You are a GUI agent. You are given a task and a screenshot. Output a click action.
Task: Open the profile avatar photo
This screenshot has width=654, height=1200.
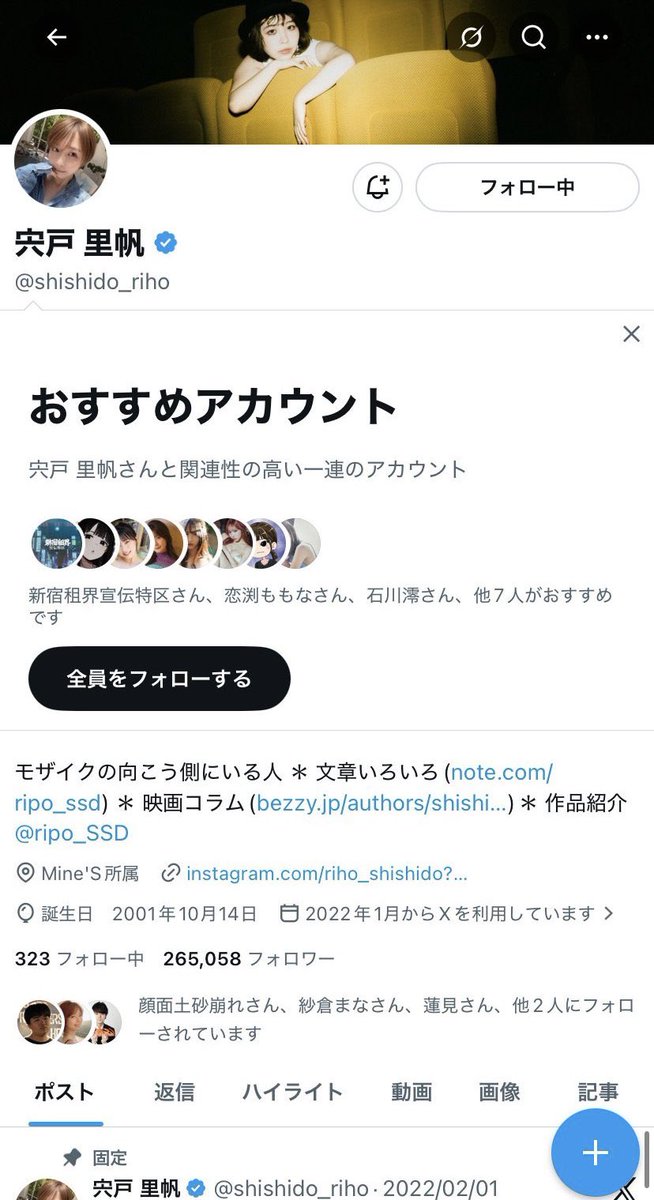(x=62, y=160)
